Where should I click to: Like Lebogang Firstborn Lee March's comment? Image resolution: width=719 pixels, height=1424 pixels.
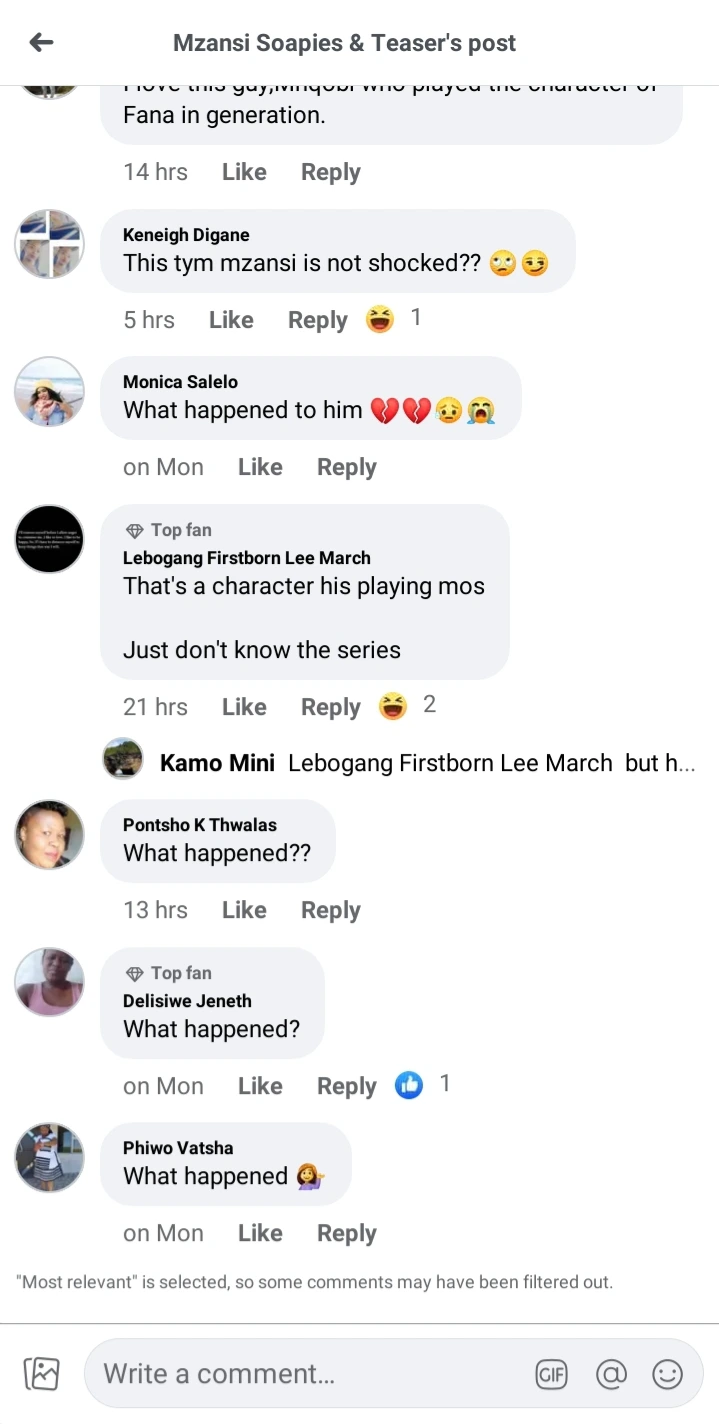pos(244,707)
